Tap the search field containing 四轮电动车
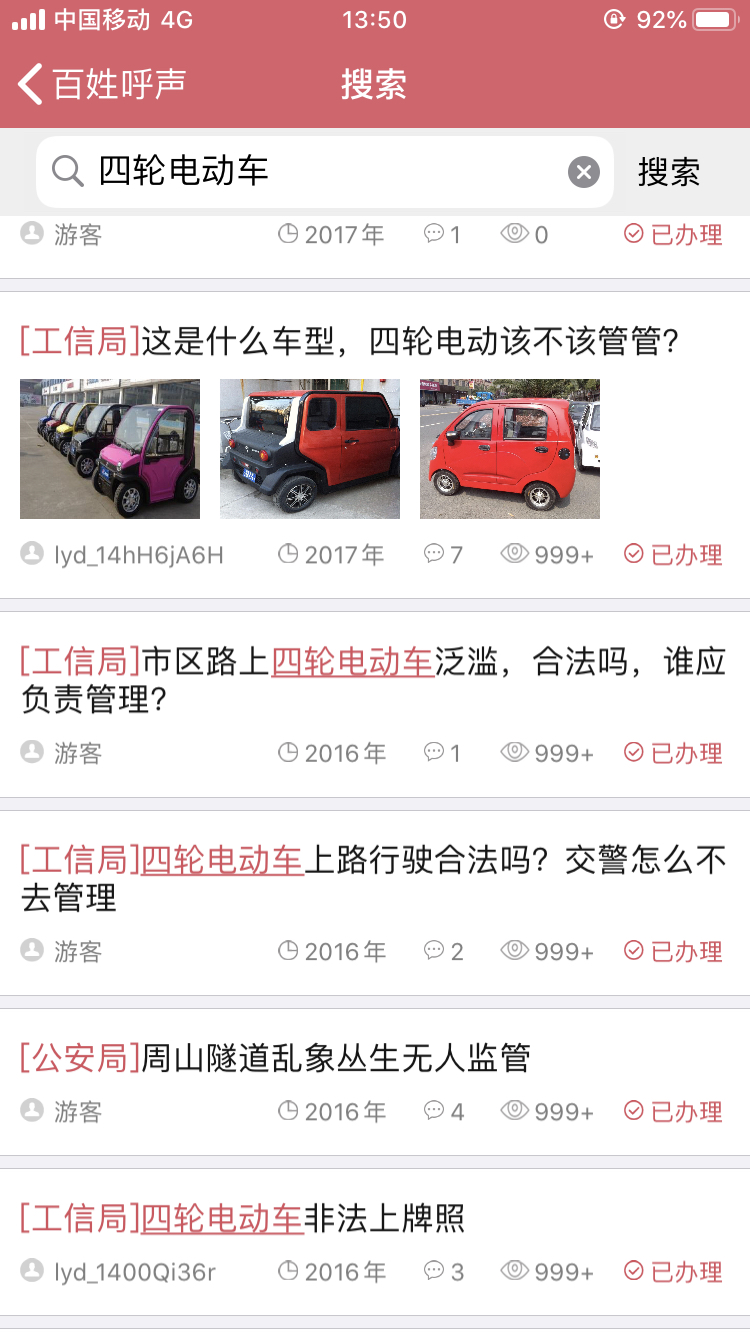The image size is (750, 1334). [325, 172]
